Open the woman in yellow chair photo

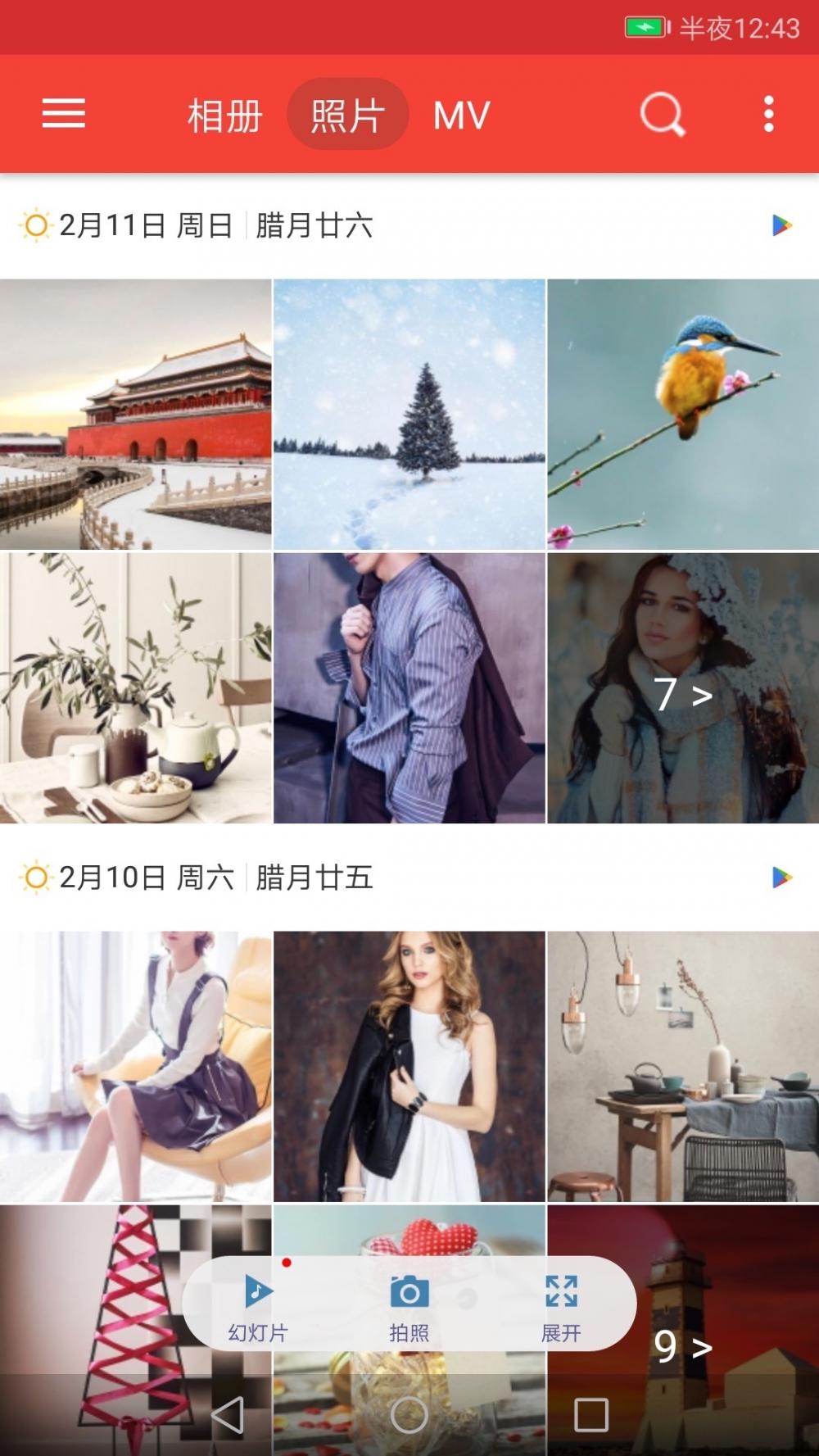pyautogui.click(x=135, y=1065)
